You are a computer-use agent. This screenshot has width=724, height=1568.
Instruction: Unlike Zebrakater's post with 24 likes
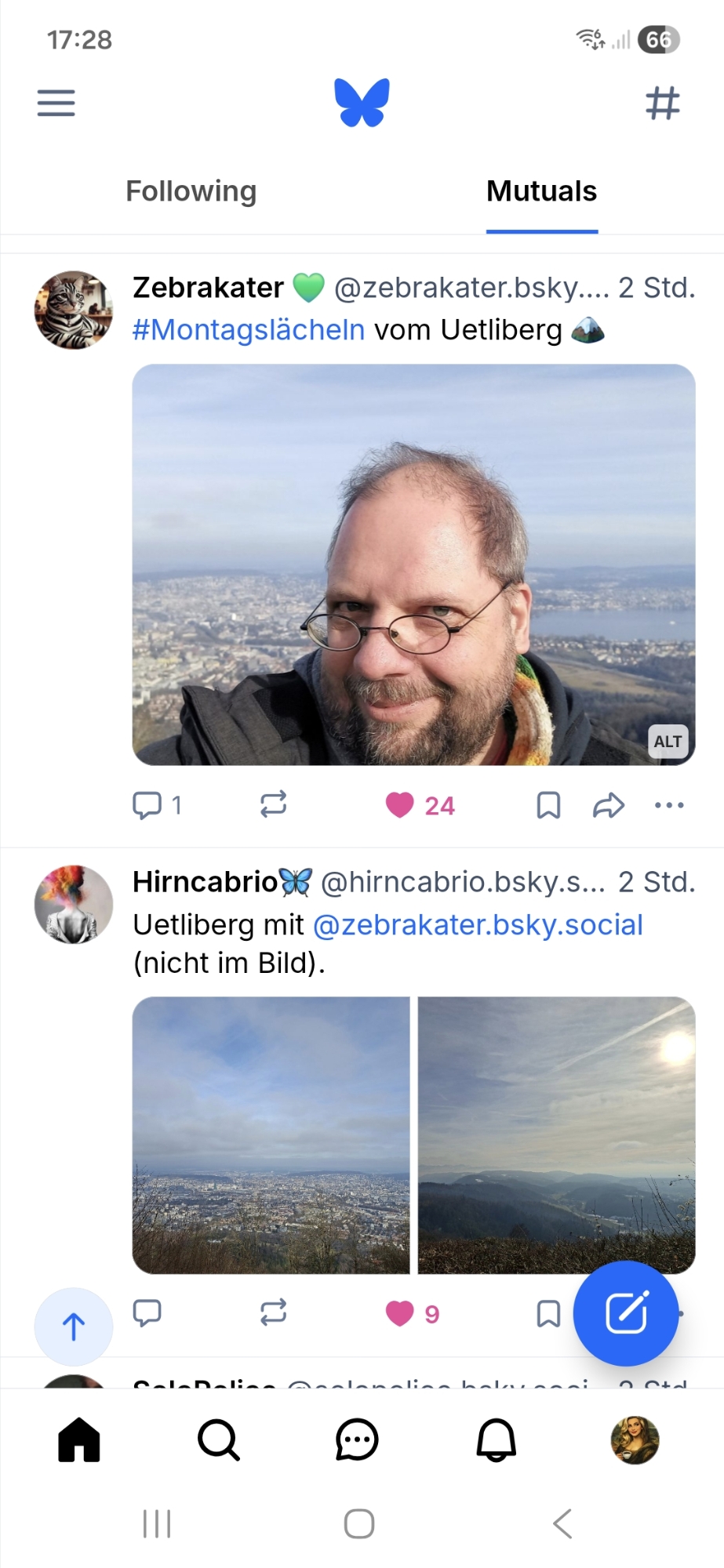(x=400, y=805)
